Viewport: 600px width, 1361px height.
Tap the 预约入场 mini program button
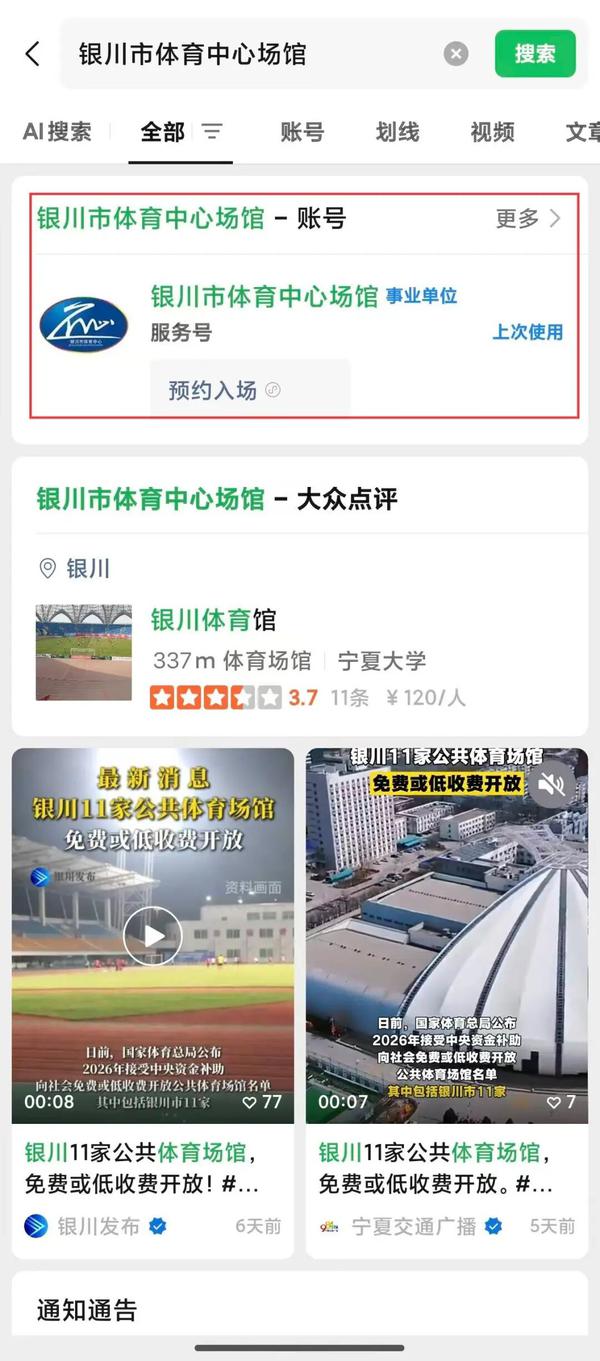pos(223,390)
